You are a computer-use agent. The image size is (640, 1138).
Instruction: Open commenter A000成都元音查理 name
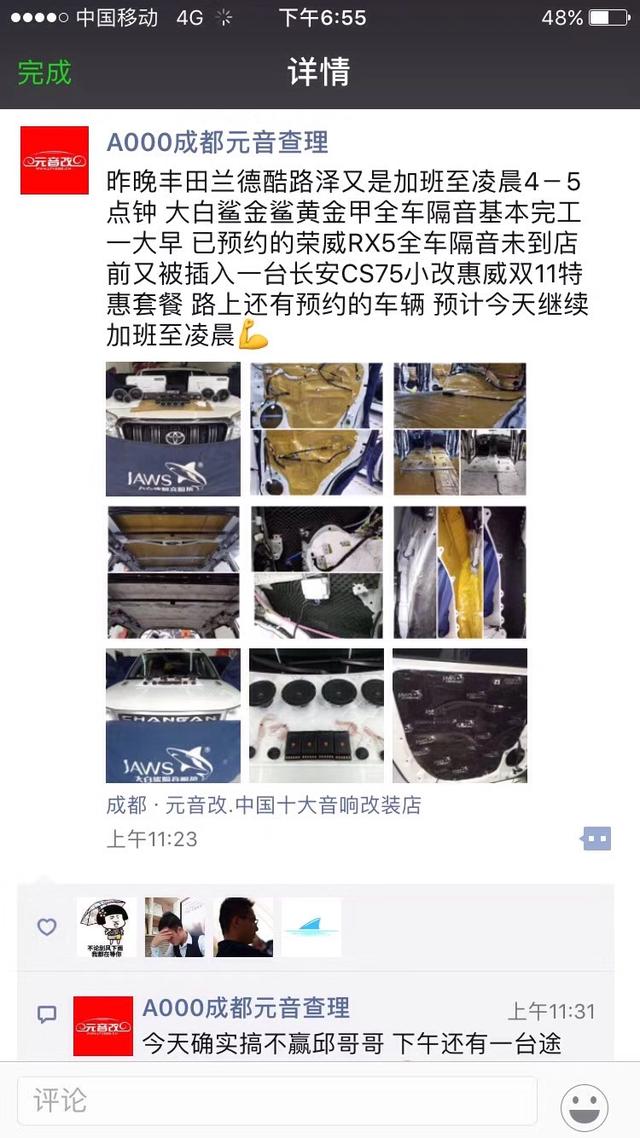point(246,1008)
